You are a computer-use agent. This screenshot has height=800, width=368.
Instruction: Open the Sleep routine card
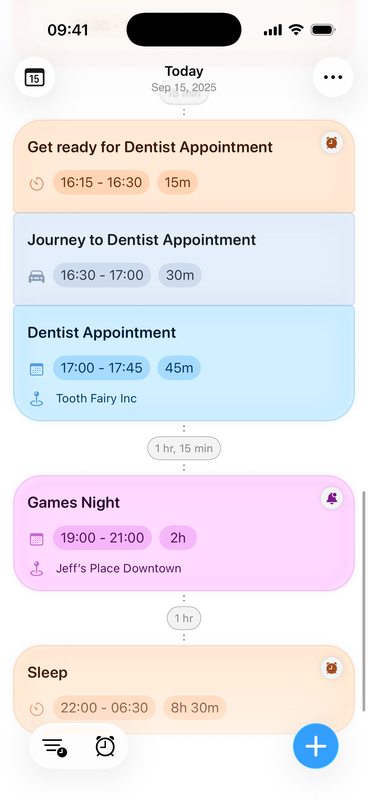tap(184, 690)
